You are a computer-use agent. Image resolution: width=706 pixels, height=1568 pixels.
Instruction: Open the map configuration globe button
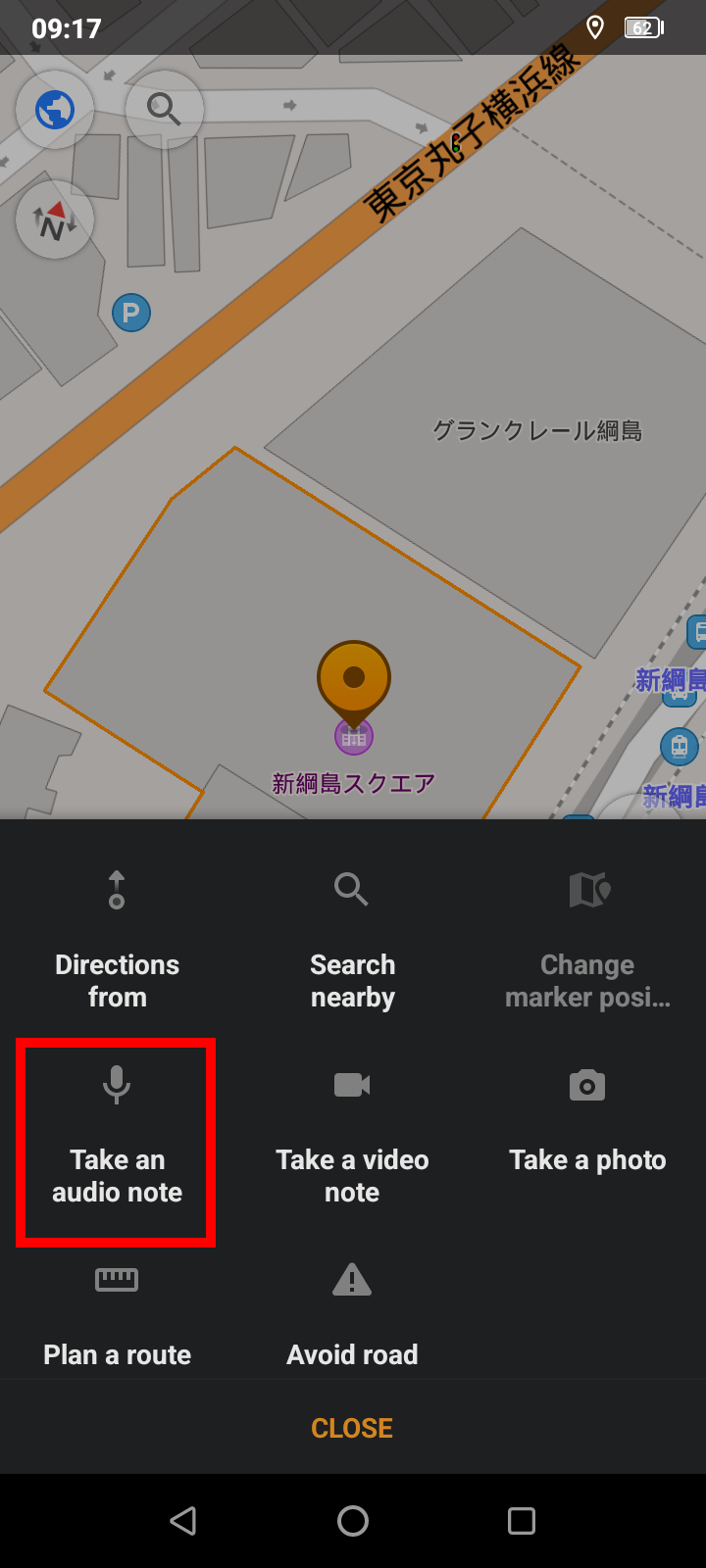55,109
